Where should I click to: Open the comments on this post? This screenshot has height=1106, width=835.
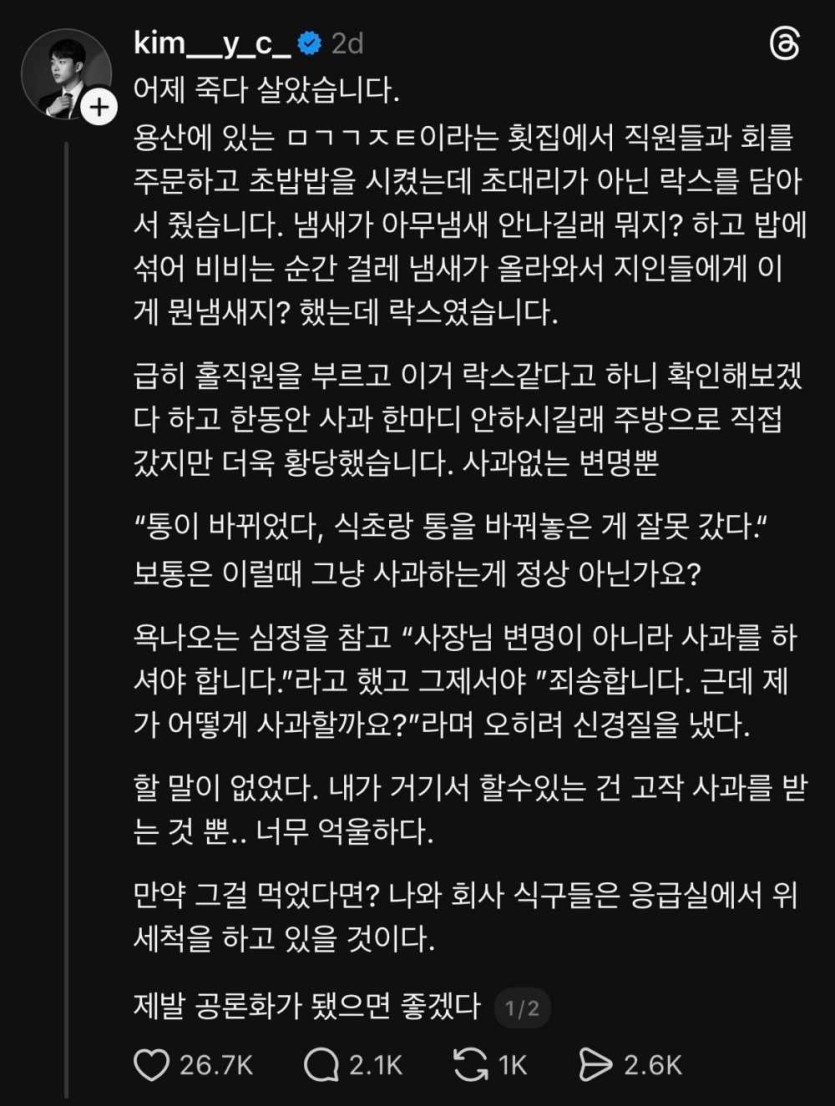[320, 1065]
